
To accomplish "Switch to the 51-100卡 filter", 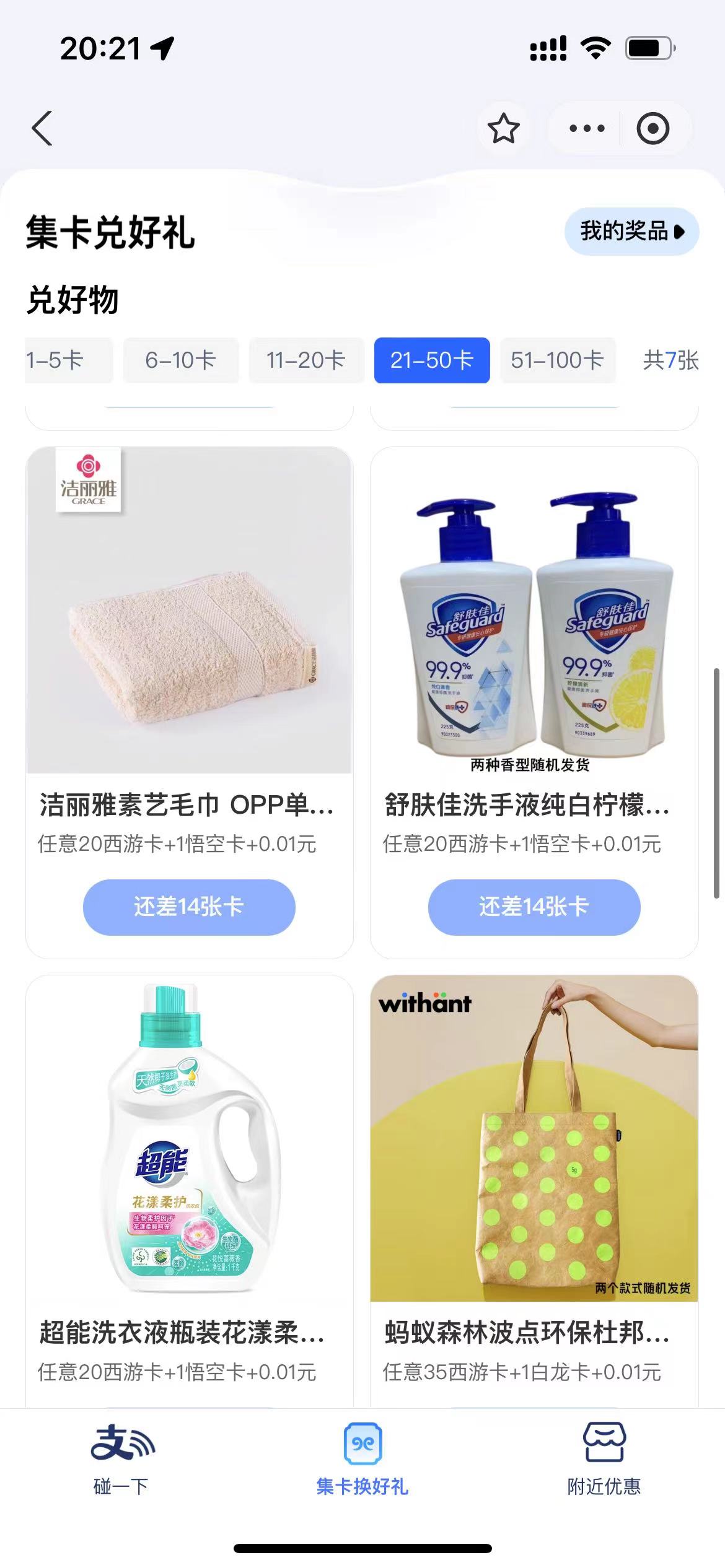I will (x=557, y=360).
